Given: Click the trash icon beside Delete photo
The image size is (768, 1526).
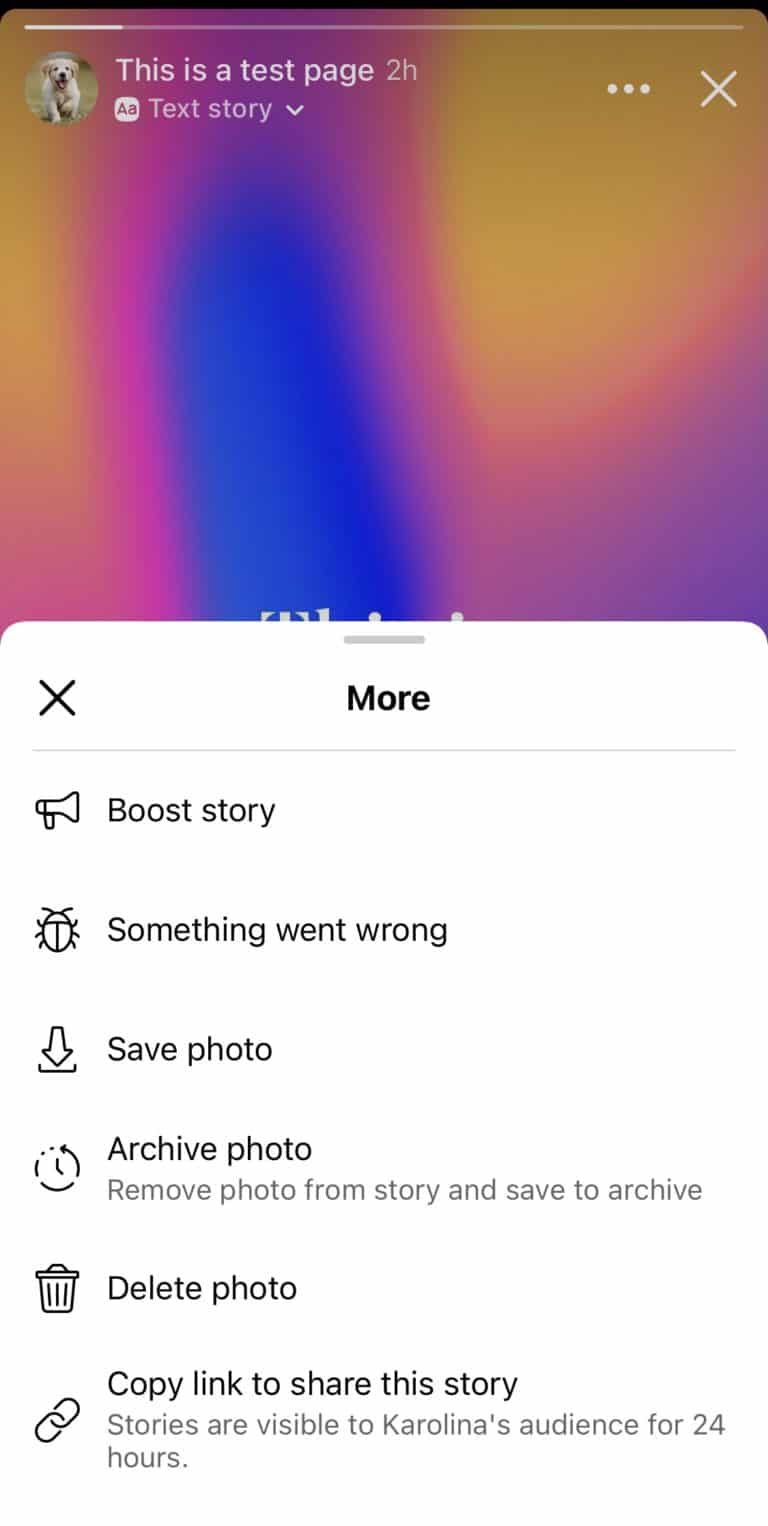Looking at the screenshot, I should coord(57,1288).
